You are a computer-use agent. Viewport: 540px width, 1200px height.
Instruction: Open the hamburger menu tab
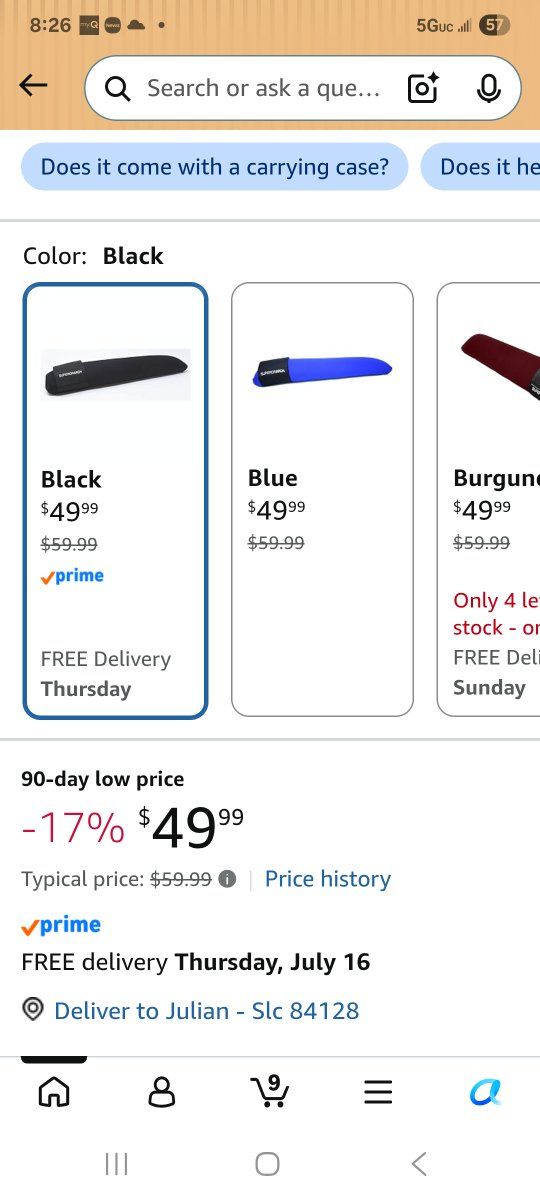click(x=378, y=1092)
